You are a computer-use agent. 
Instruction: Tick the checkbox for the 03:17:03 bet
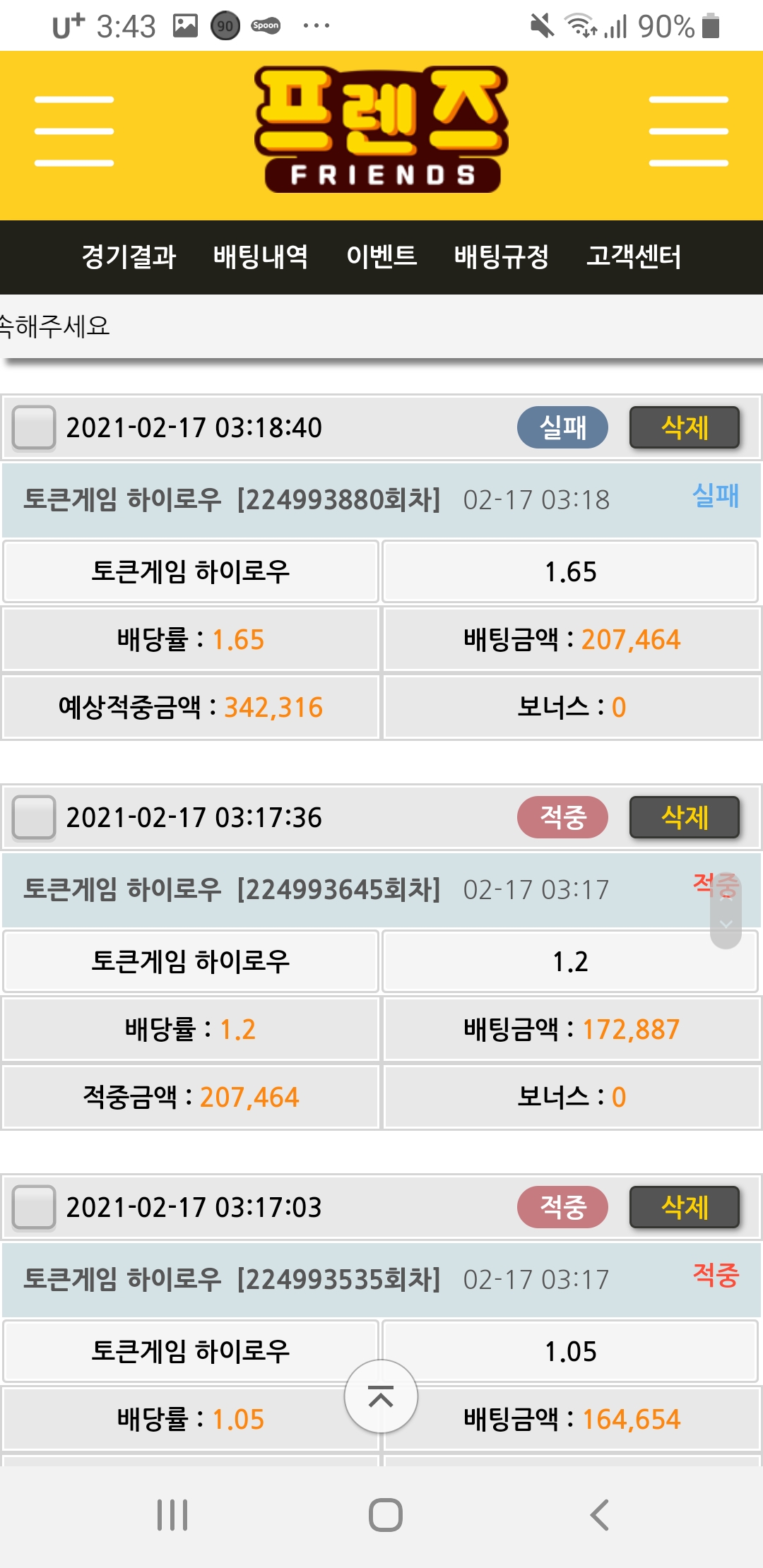(x=34, y=1207)
